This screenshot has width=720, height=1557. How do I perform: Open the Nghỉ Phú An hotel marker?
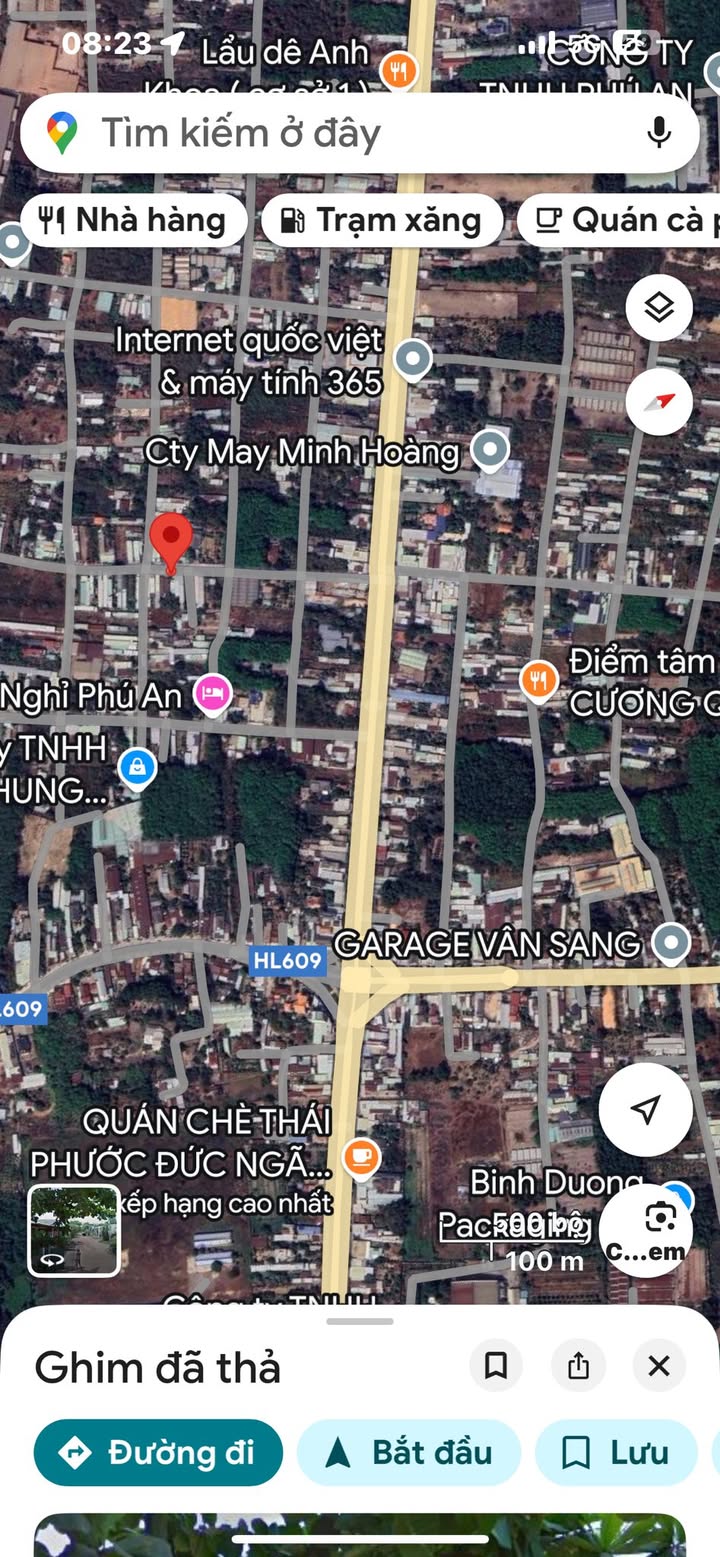coord(212,692)
